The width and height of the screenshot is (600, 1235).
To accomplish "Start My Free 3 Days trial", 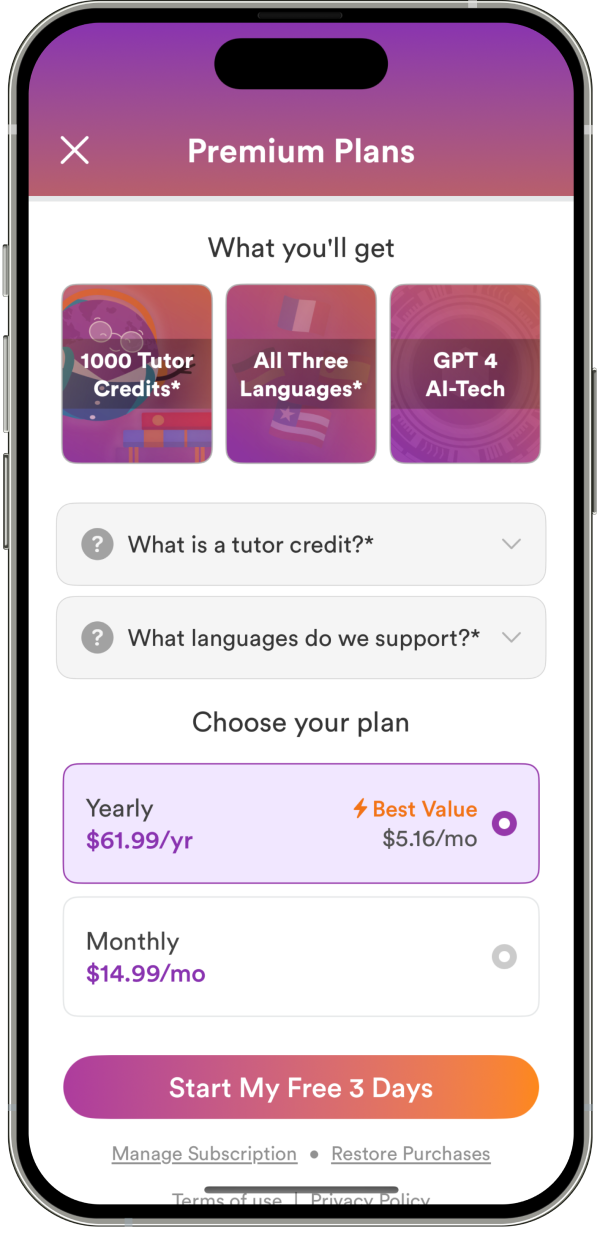I will [x=300, y=1088].
